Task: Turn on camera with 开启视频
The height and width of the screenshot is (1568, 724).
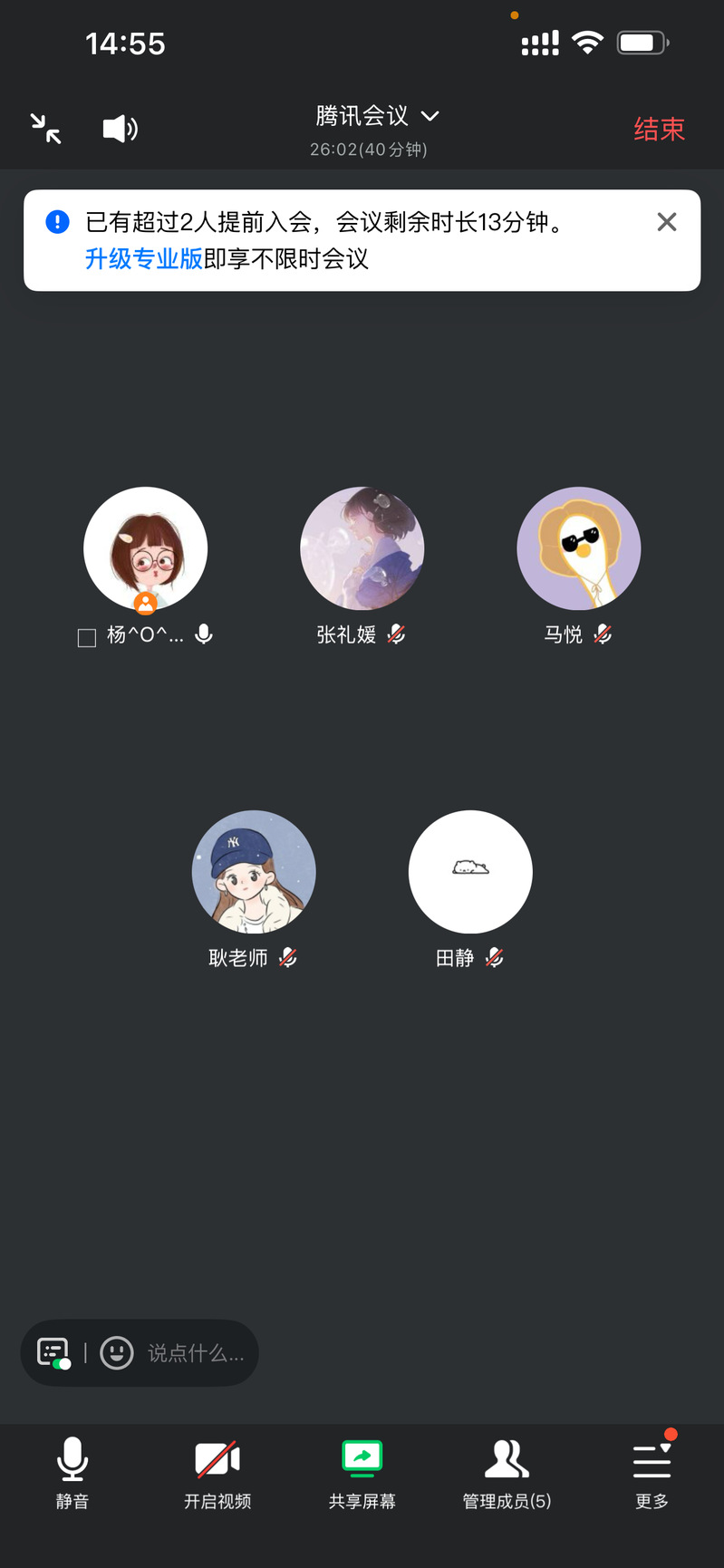Action: pyautogui.click(x=217, y=1472)
